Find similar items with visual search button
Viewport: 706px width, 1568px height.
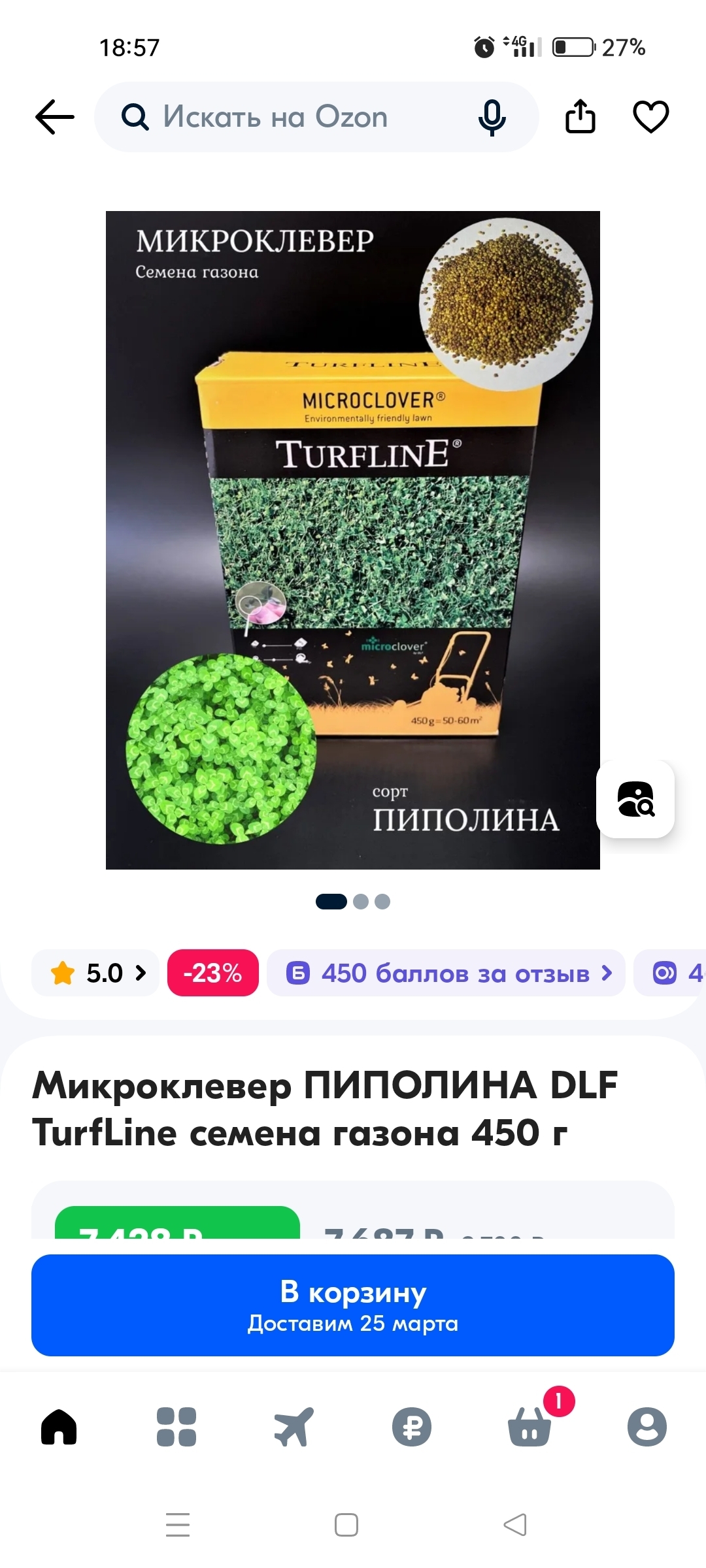(635, 798)
